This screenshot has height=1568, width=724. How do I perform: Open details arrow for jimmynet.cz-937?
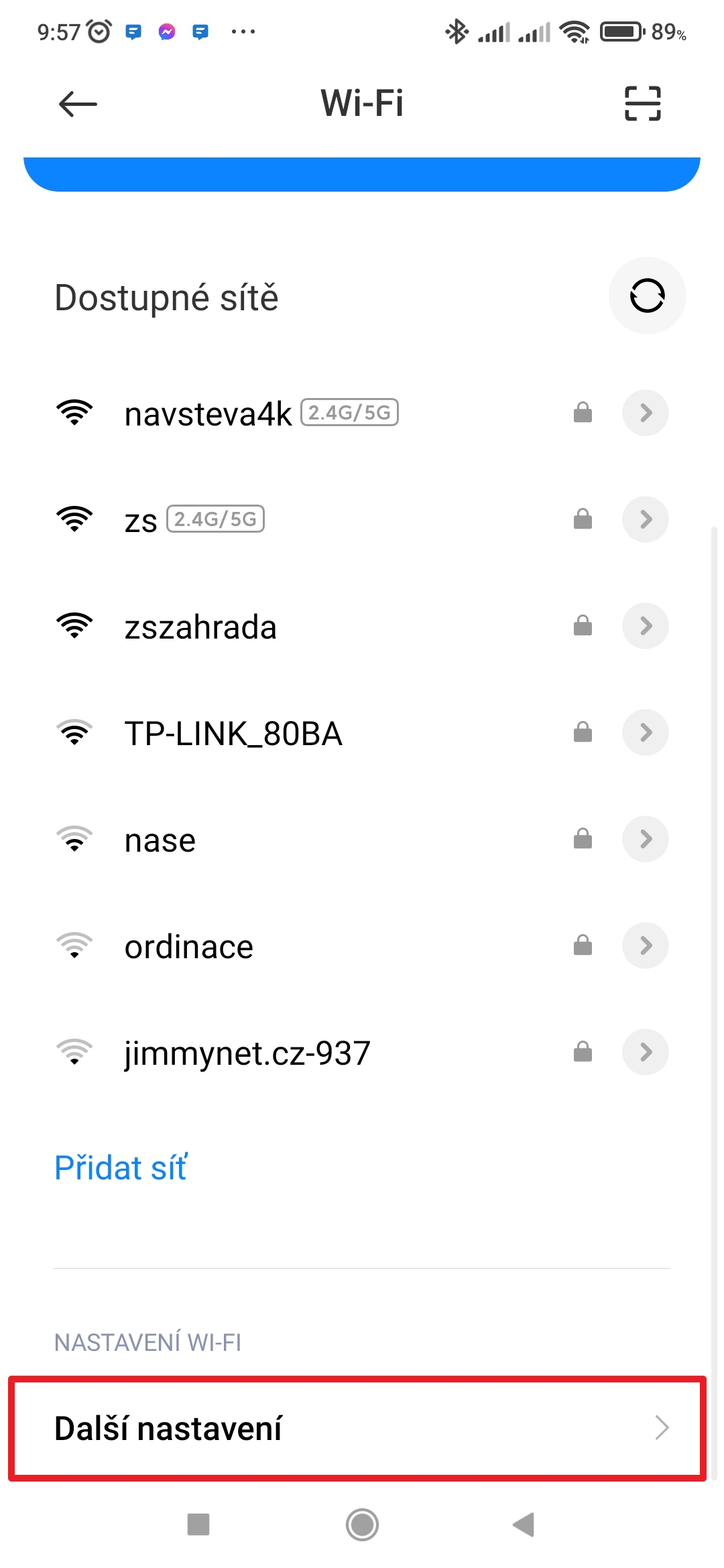(x=645, y=1052)
